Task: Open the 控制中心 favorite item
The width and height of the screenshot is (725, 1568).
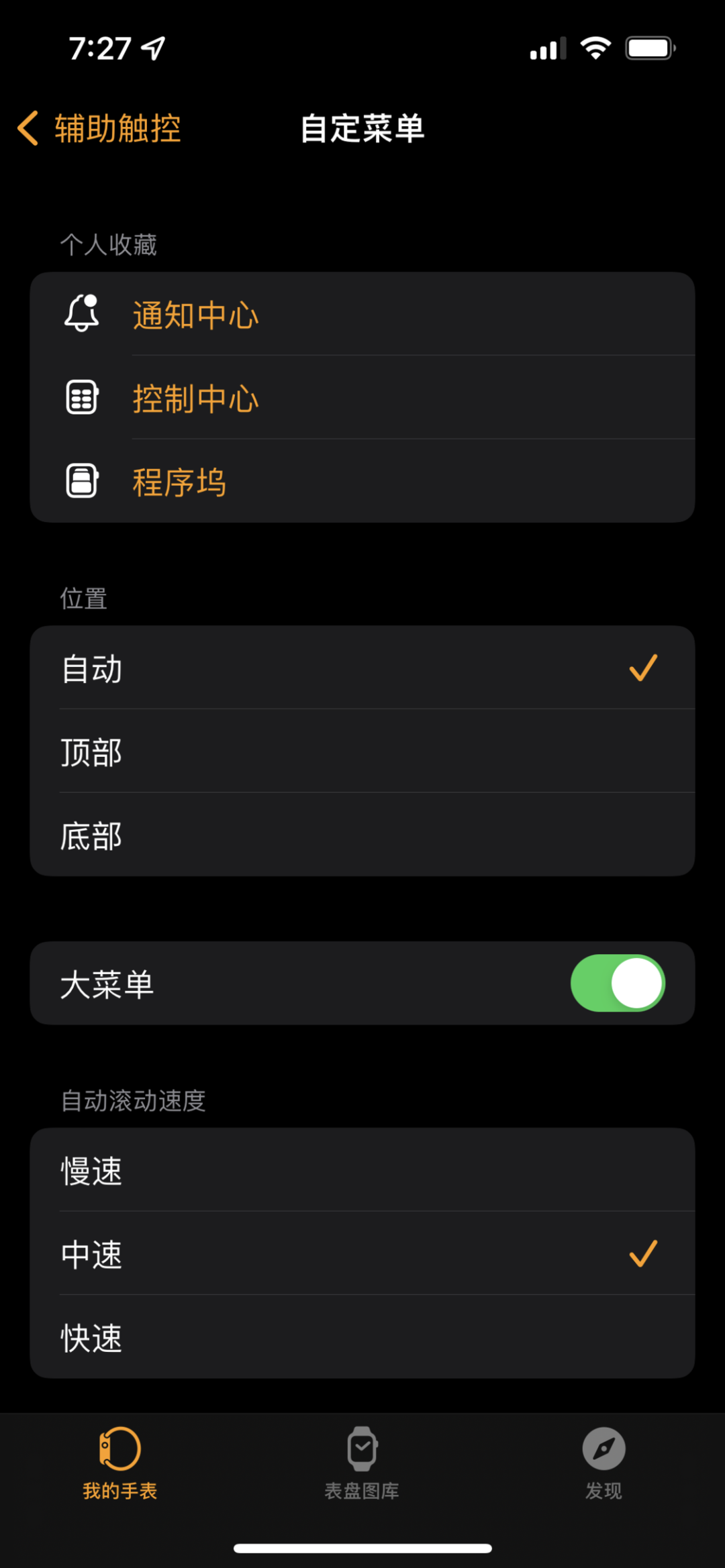Action: 362,398
